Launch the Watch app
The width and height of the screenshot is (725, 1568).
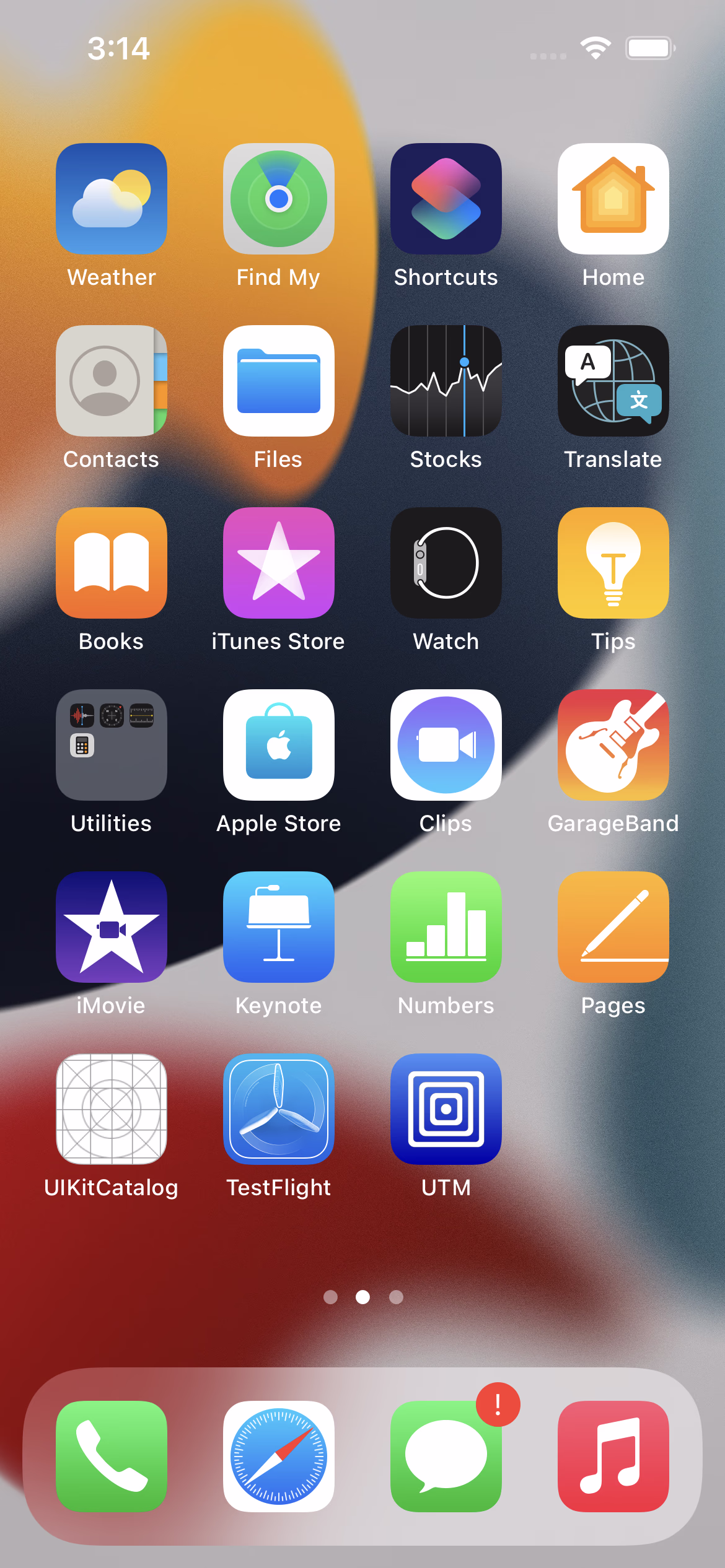coord(446,563)
